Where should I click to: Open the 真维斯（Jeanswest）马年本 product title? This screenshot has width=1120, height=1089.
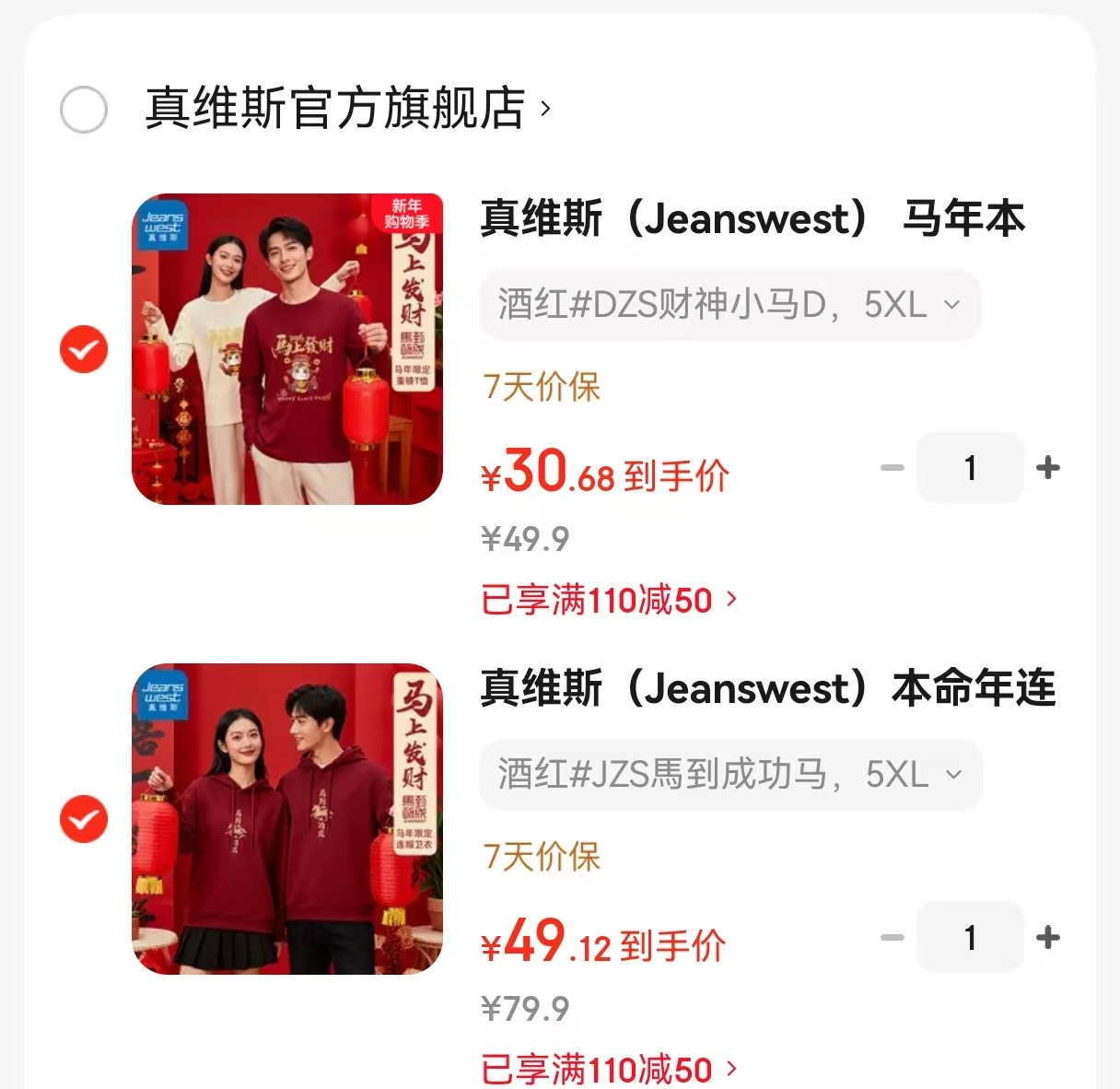(x=752, y=218)
